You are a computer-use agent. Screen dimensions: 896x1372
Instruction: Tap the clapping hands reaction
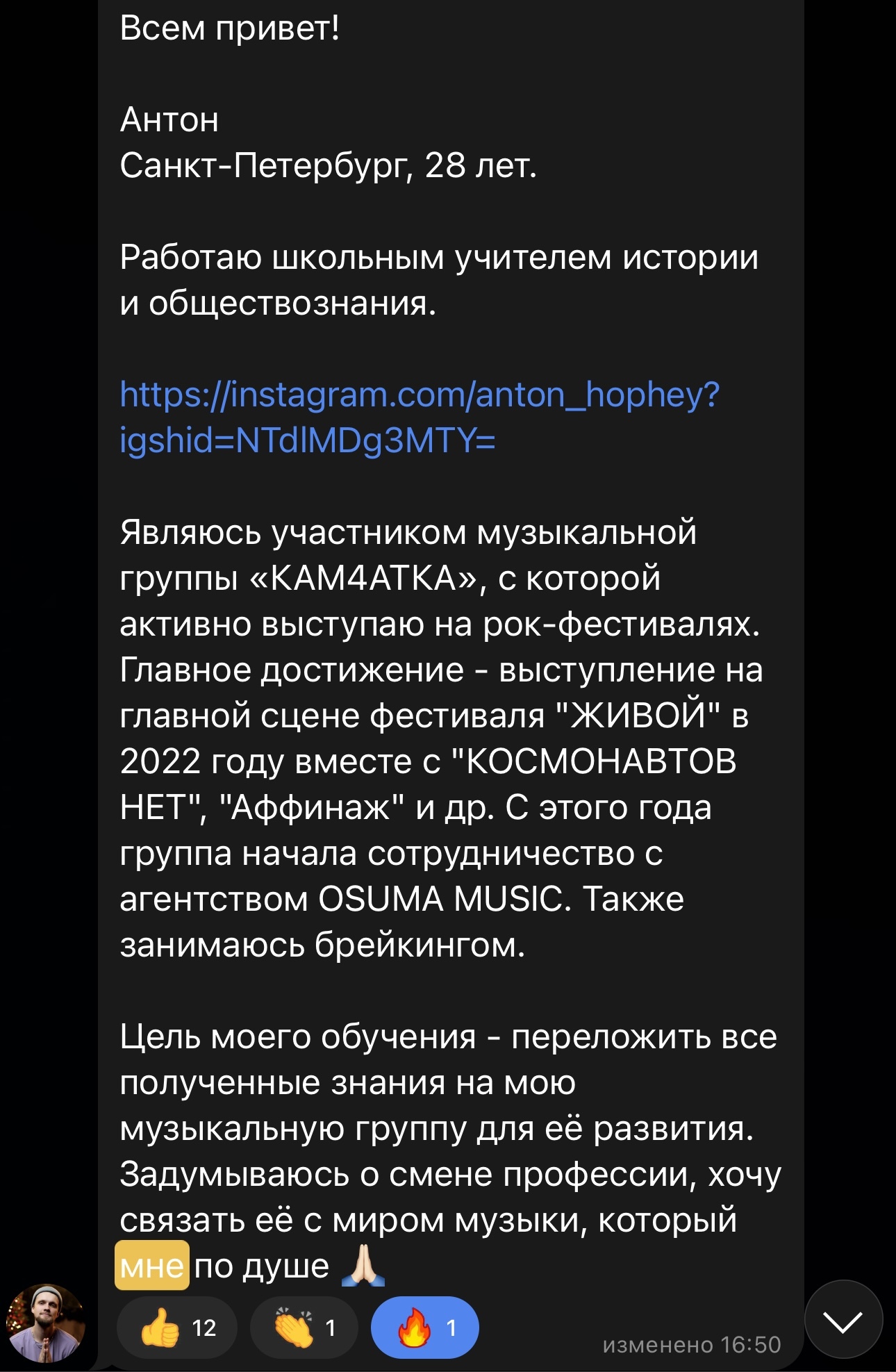pyautogui.click(x=304, y=1328)
